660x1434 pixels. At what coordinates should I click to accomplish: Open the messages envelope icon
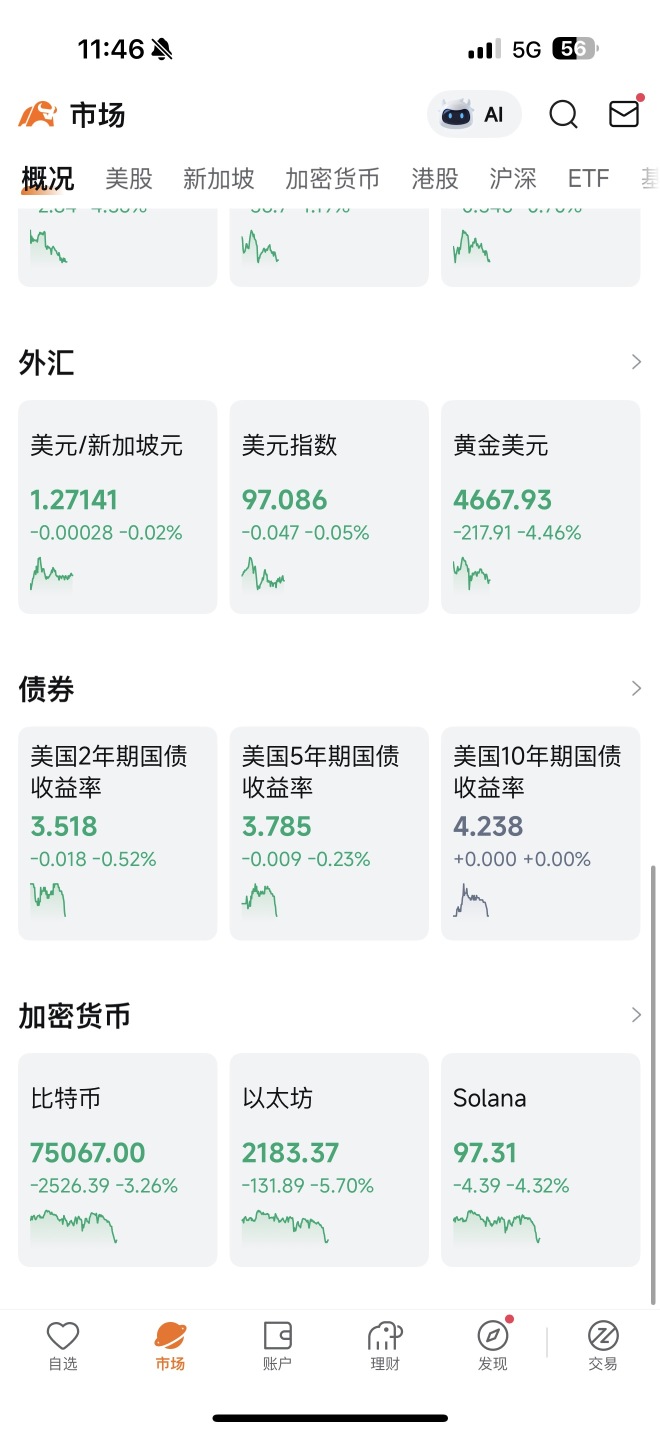pyautogui.click(x=624, y=113)
